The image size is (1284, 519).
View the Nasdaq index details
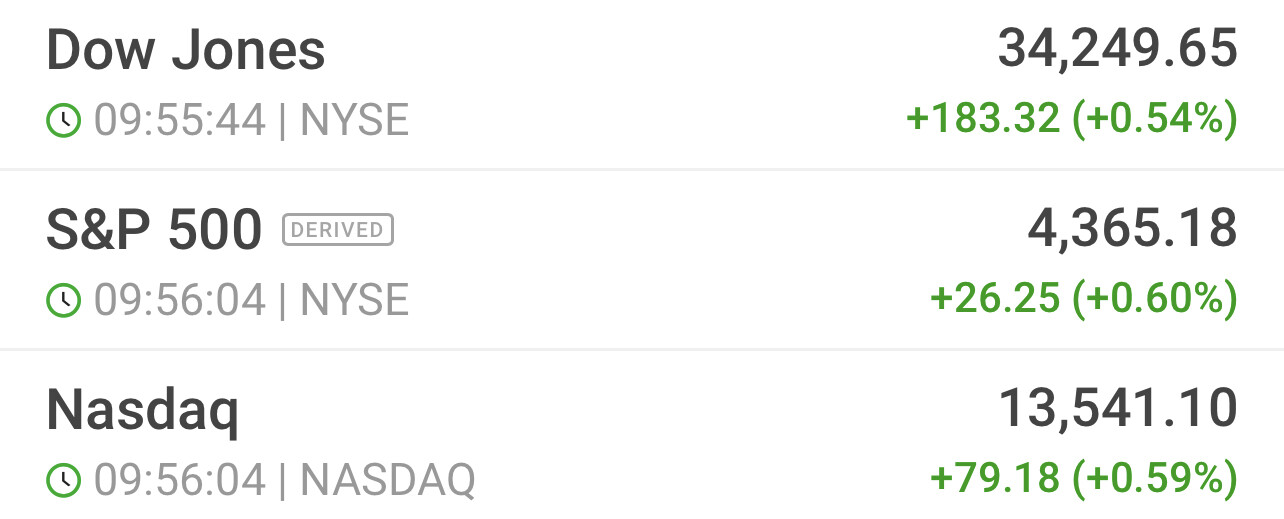pyautogui.click(x=143, y=410)
